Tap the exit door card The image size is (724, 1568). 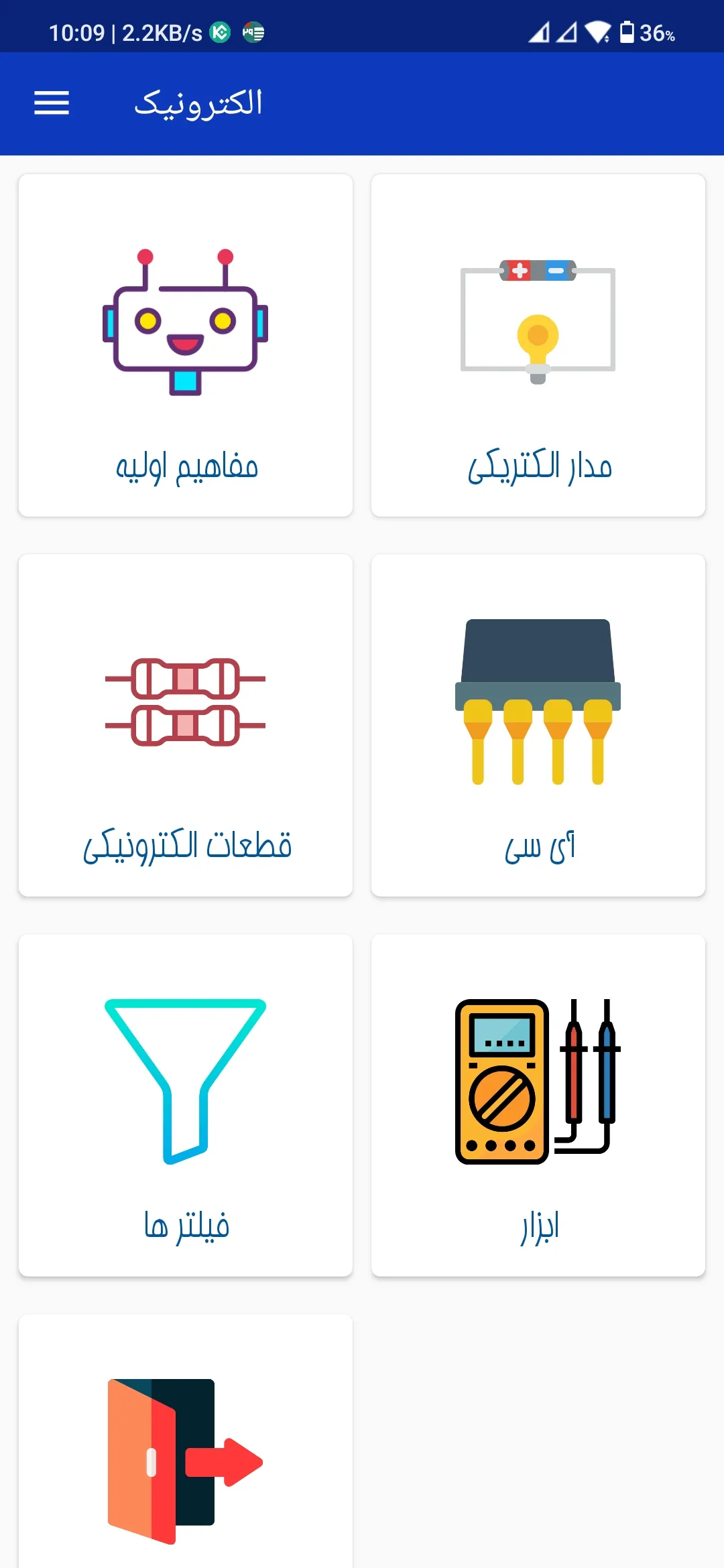[x=186, y=1454]
